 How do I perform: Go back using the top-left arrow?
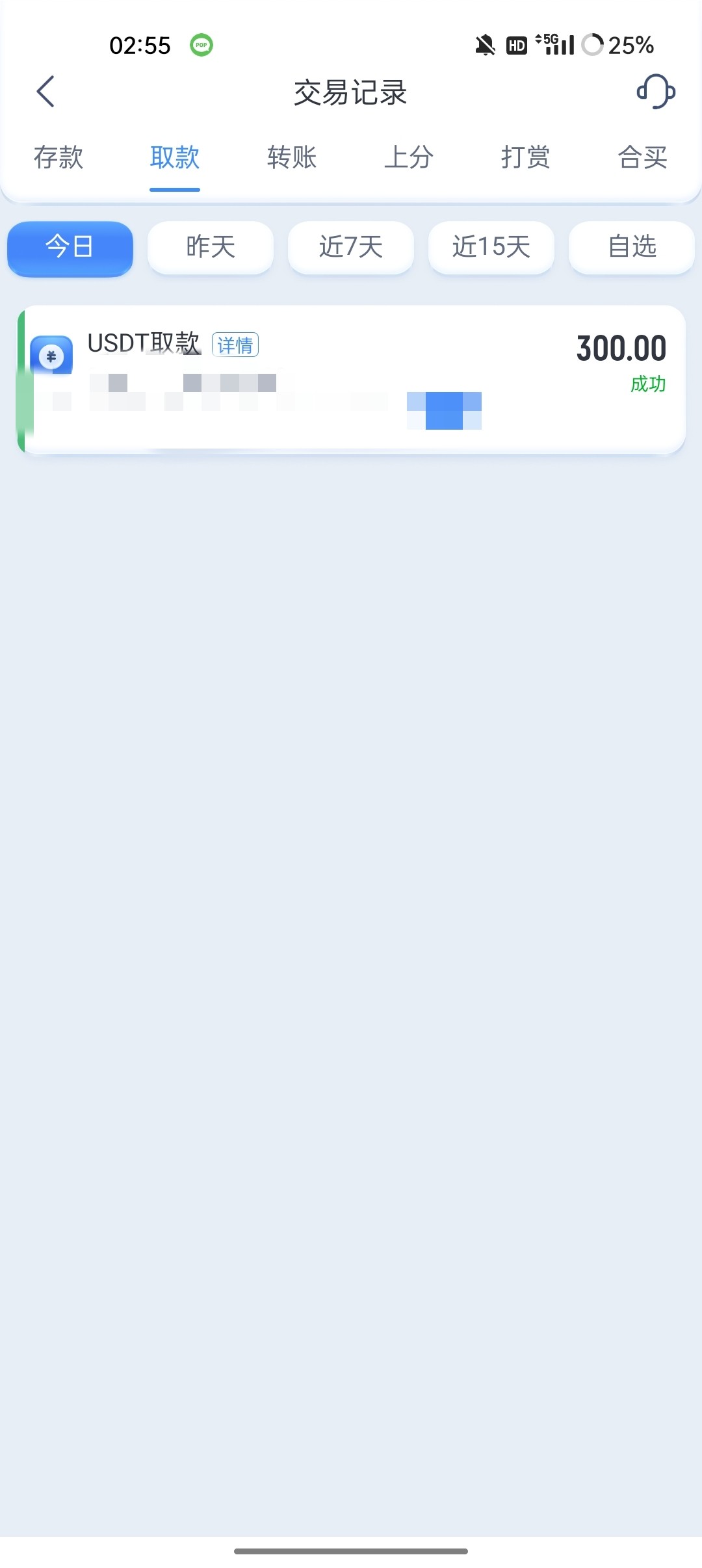45,91
